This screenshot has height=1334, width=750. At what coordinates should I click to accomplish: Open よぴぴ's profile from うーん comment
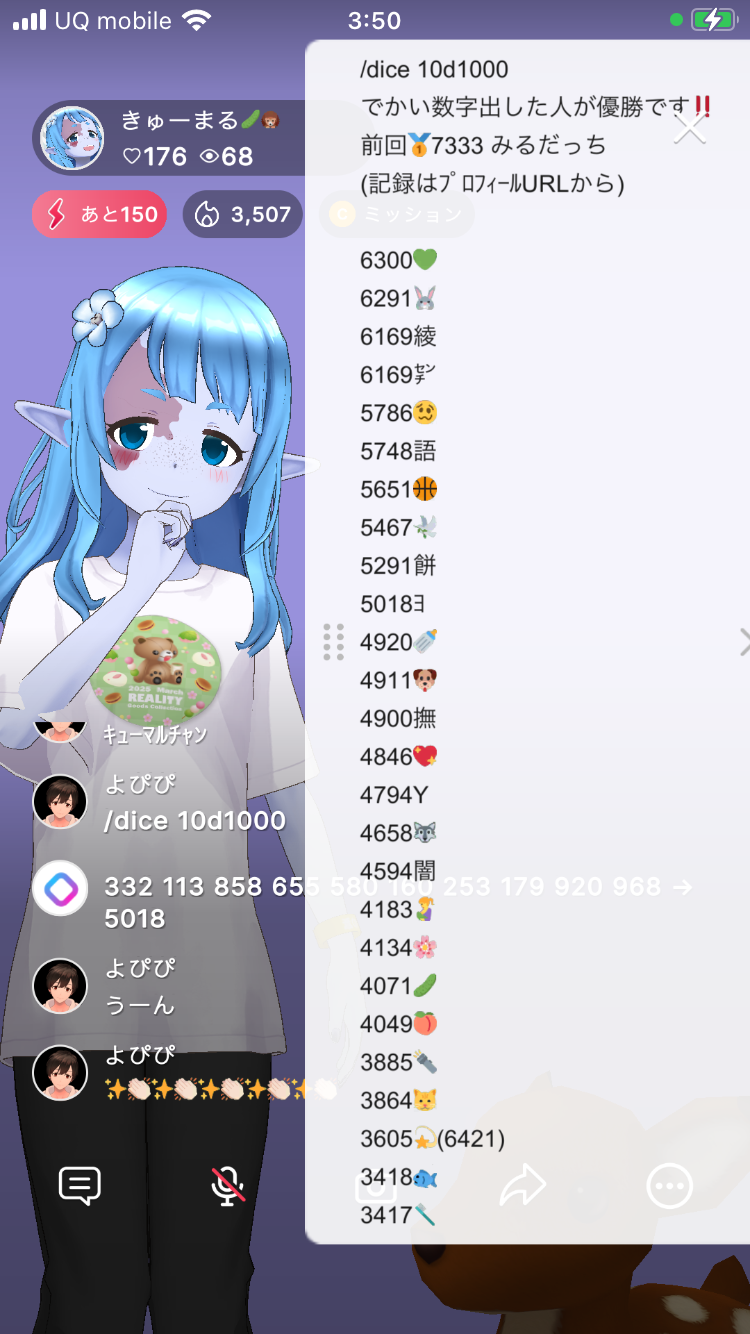[x=60, y=985]
